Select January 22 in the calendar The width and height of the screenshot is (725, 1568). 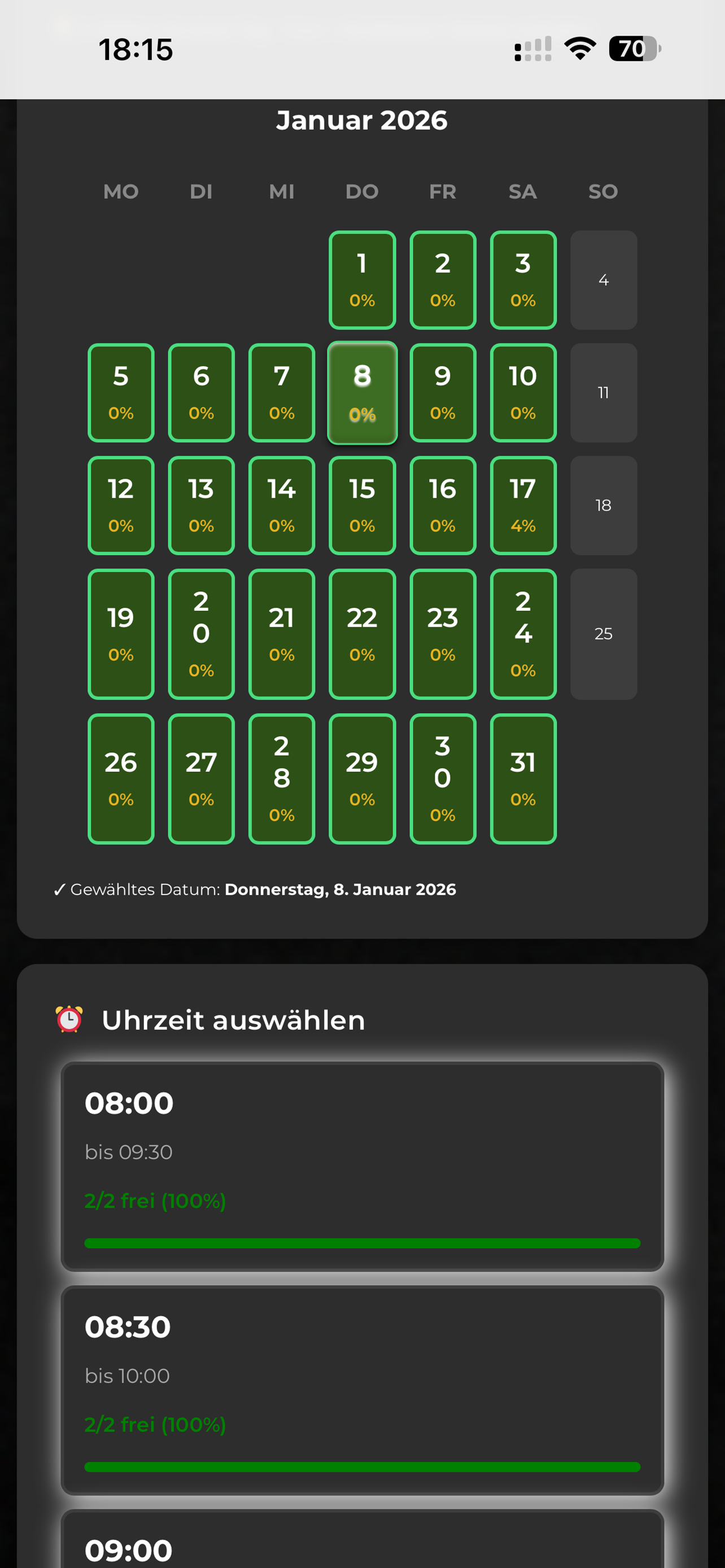362,634
